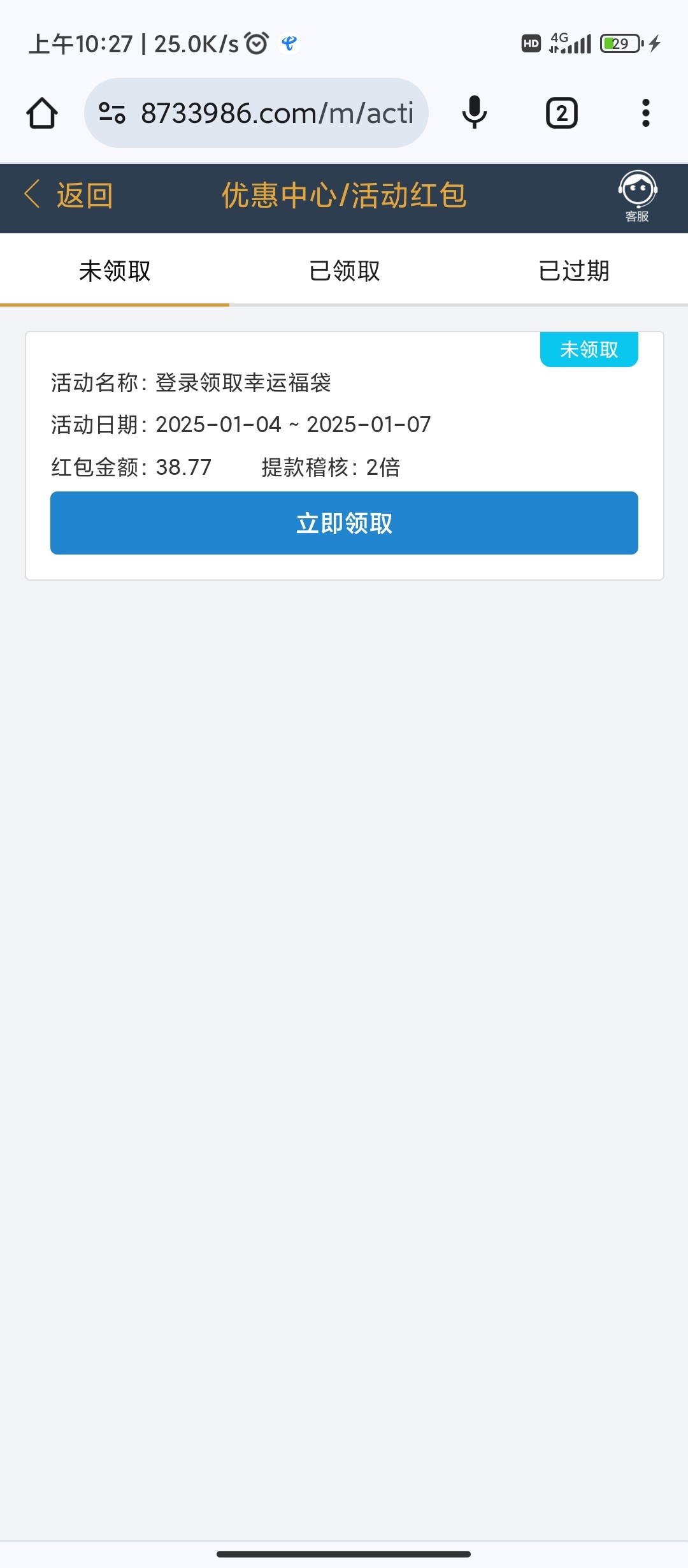
Task: Open the browser overflow menu
Action: click(646, 113)
